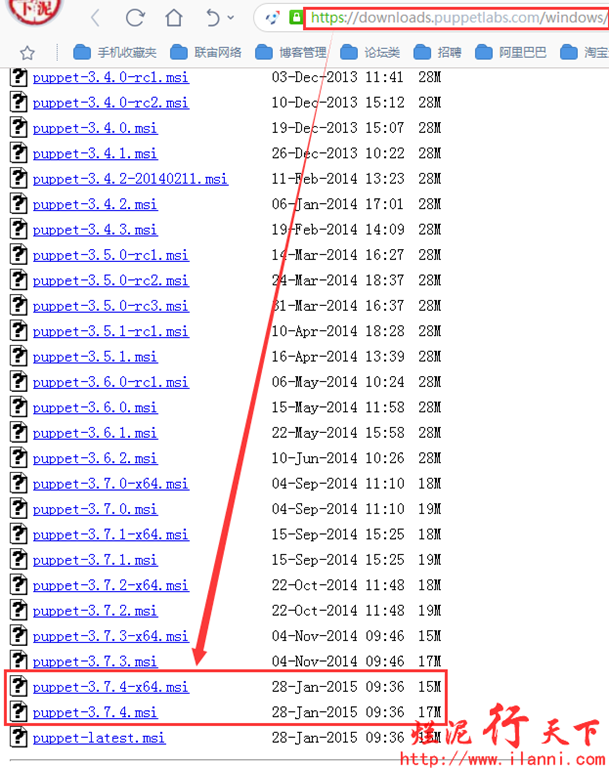Open the puppet-3.4.0-rc1.msi link
The image size is (609, 768).
110,77
